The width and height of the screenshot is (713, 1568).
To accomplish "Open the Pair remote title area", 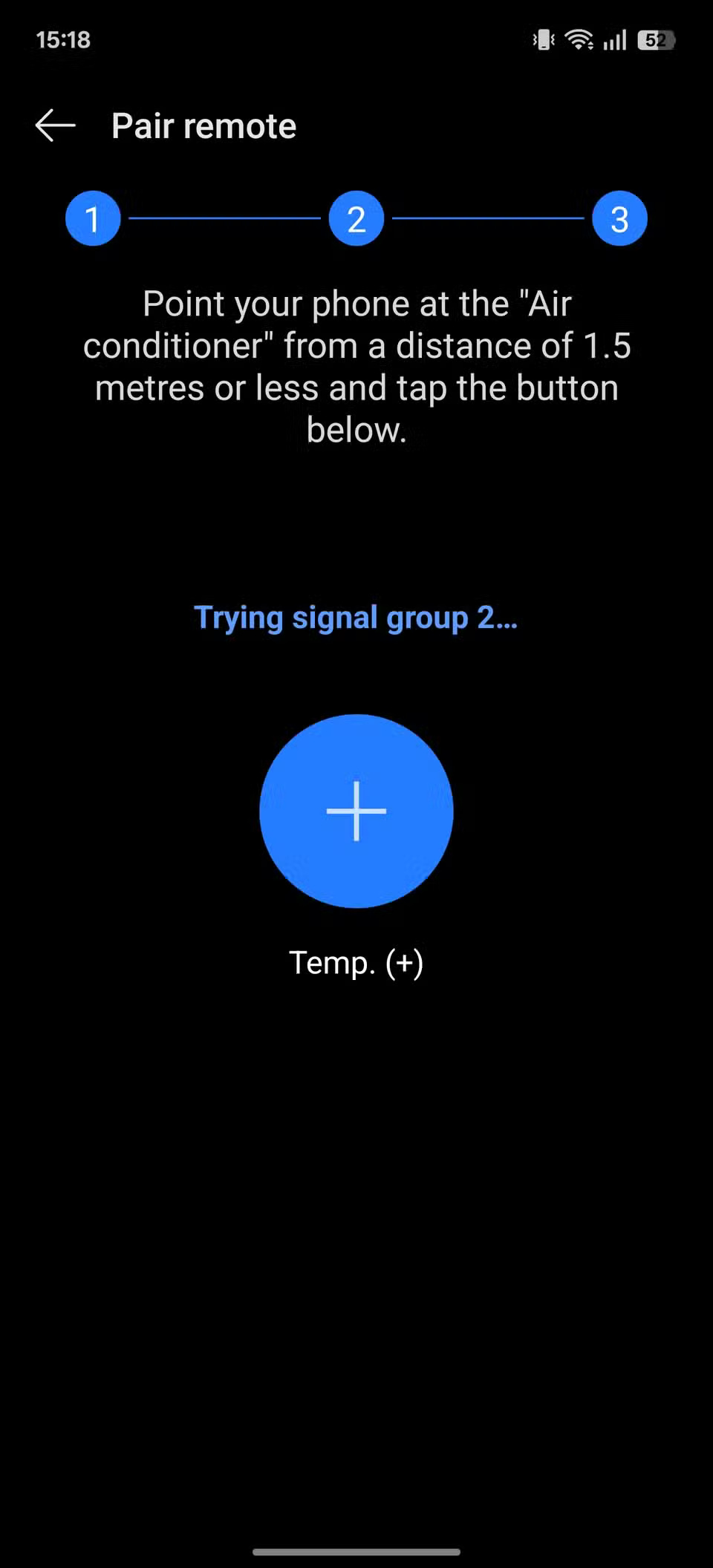I will pos(203,125).
